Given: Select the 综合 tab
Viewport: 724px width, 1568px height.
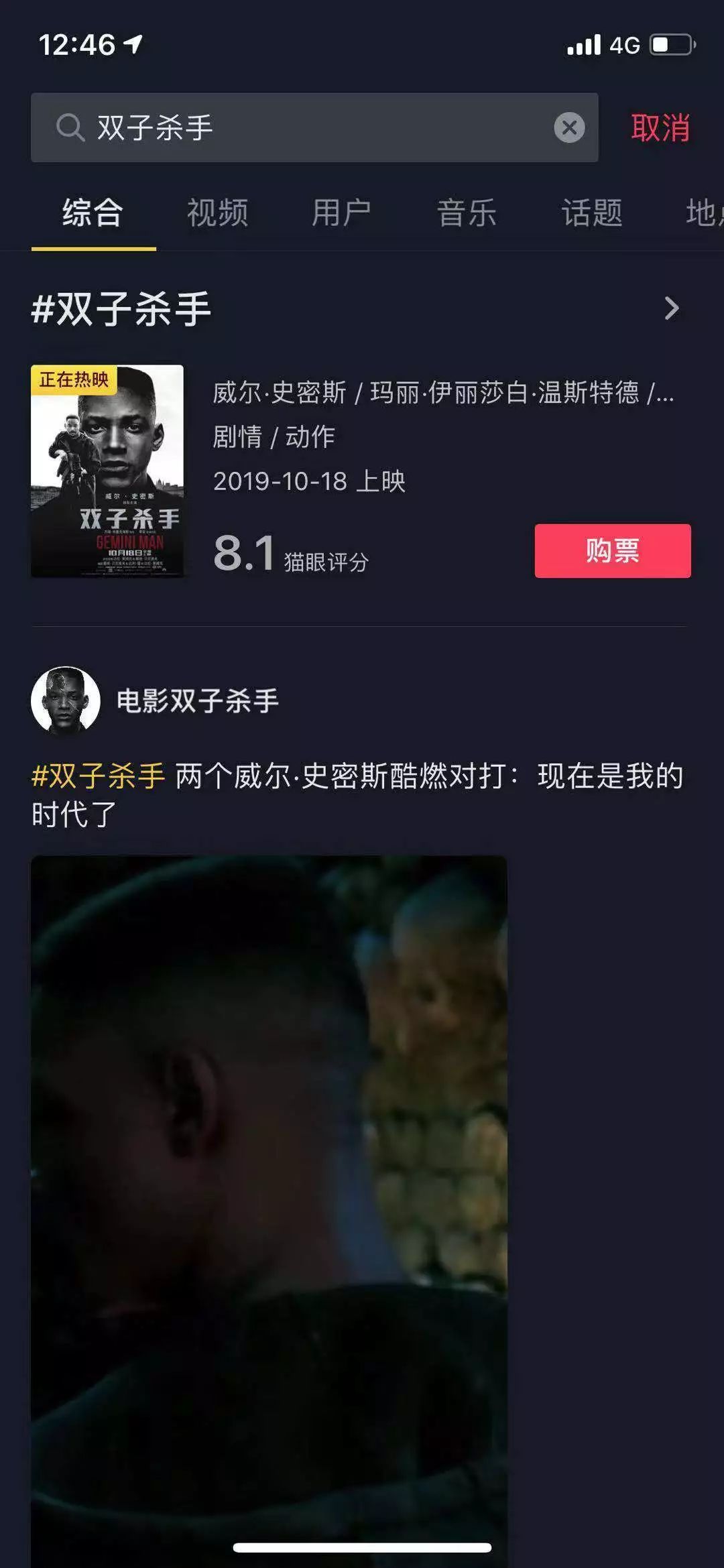Looking at the screenshot, I should coord(93,213).
